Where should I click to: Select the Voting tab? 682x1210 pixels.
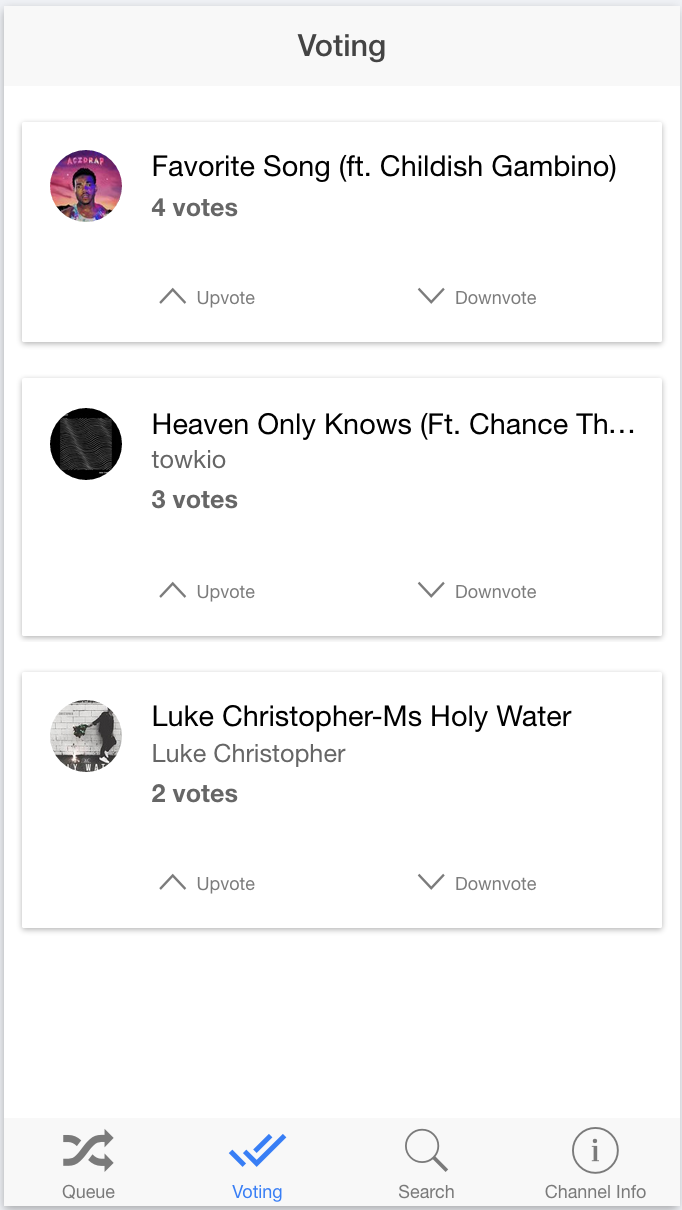tap(257, 1163)
